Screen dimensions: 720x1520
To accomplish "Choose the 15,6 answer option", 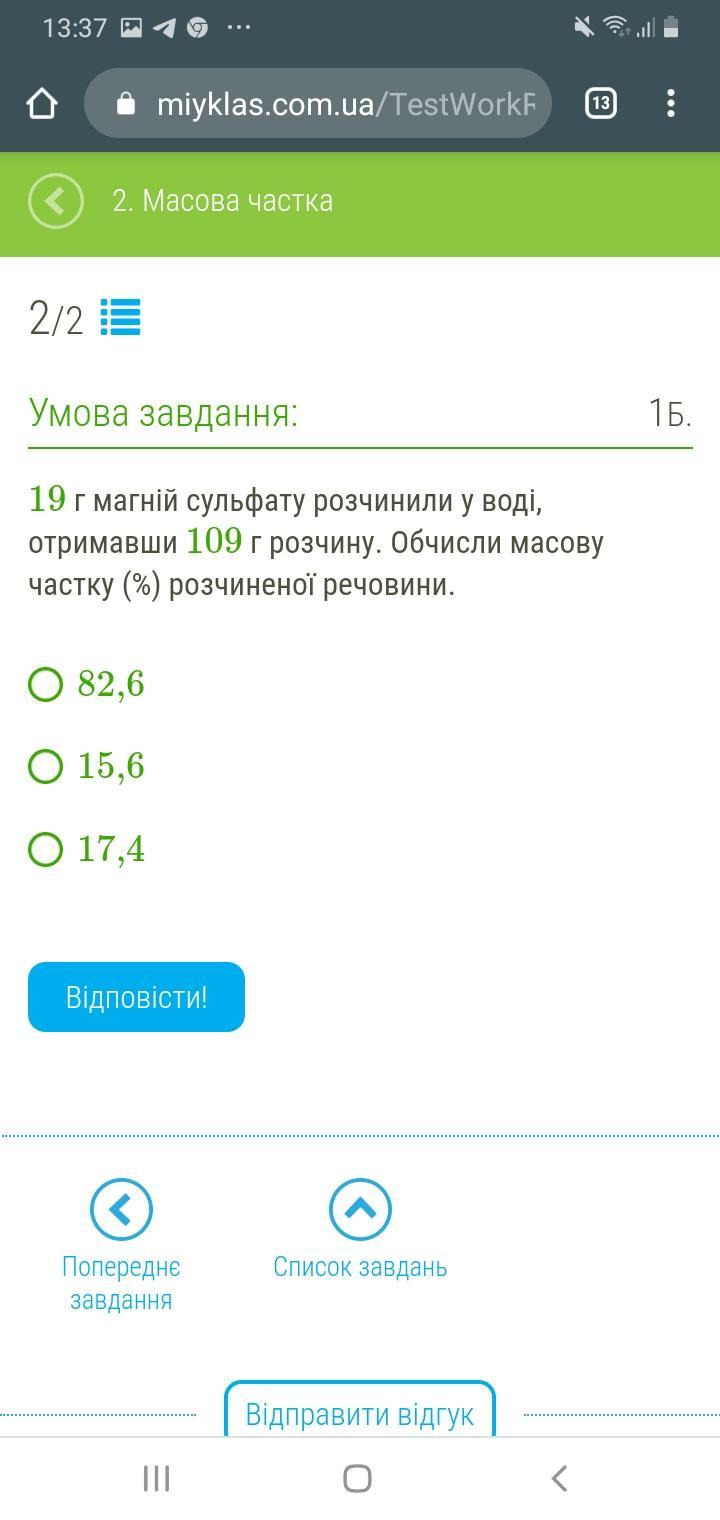I will tap(46, 767).
